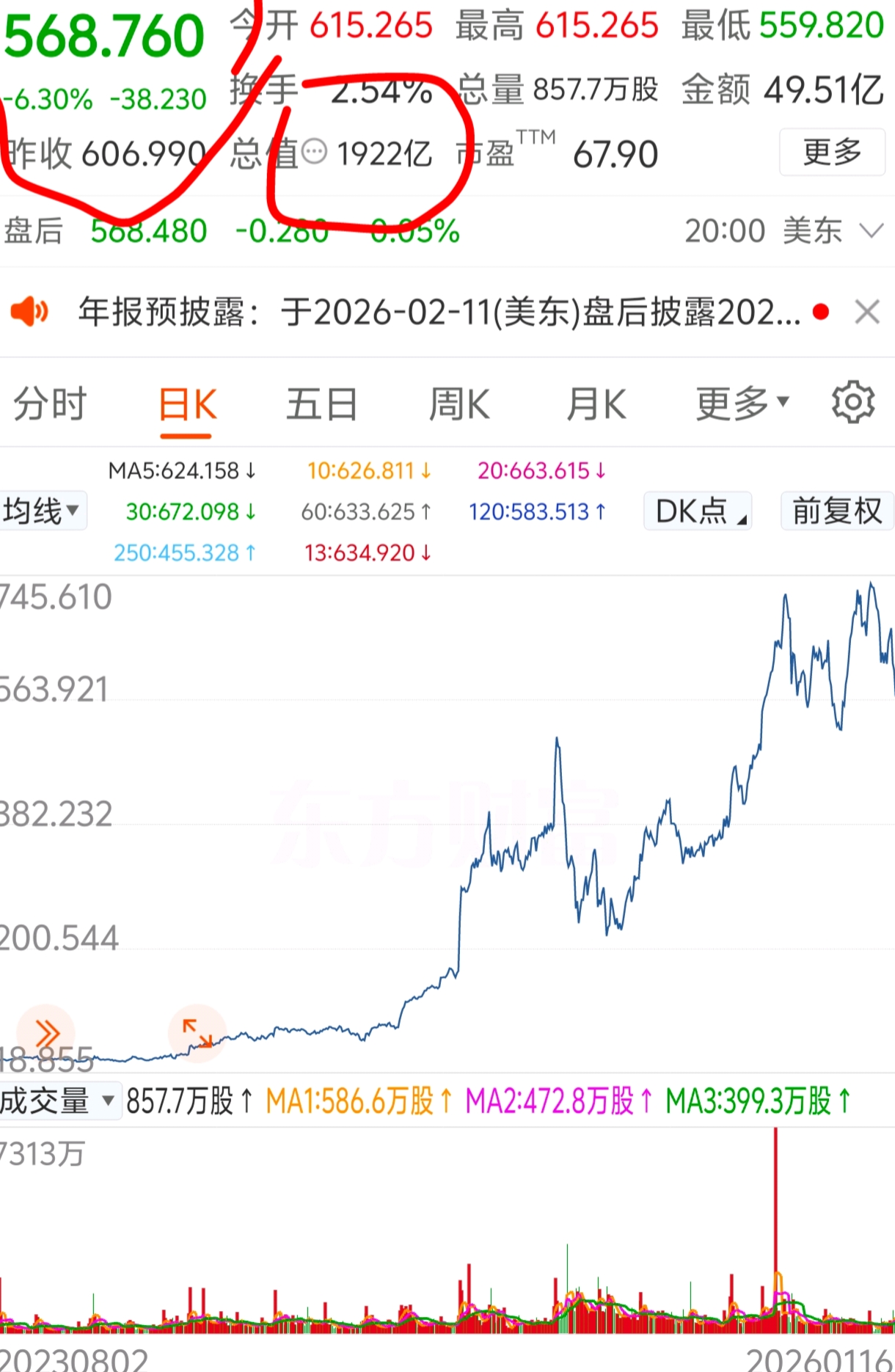Open the chart settings gear icon
895x1372 pixels.
[x=852, y=403]
